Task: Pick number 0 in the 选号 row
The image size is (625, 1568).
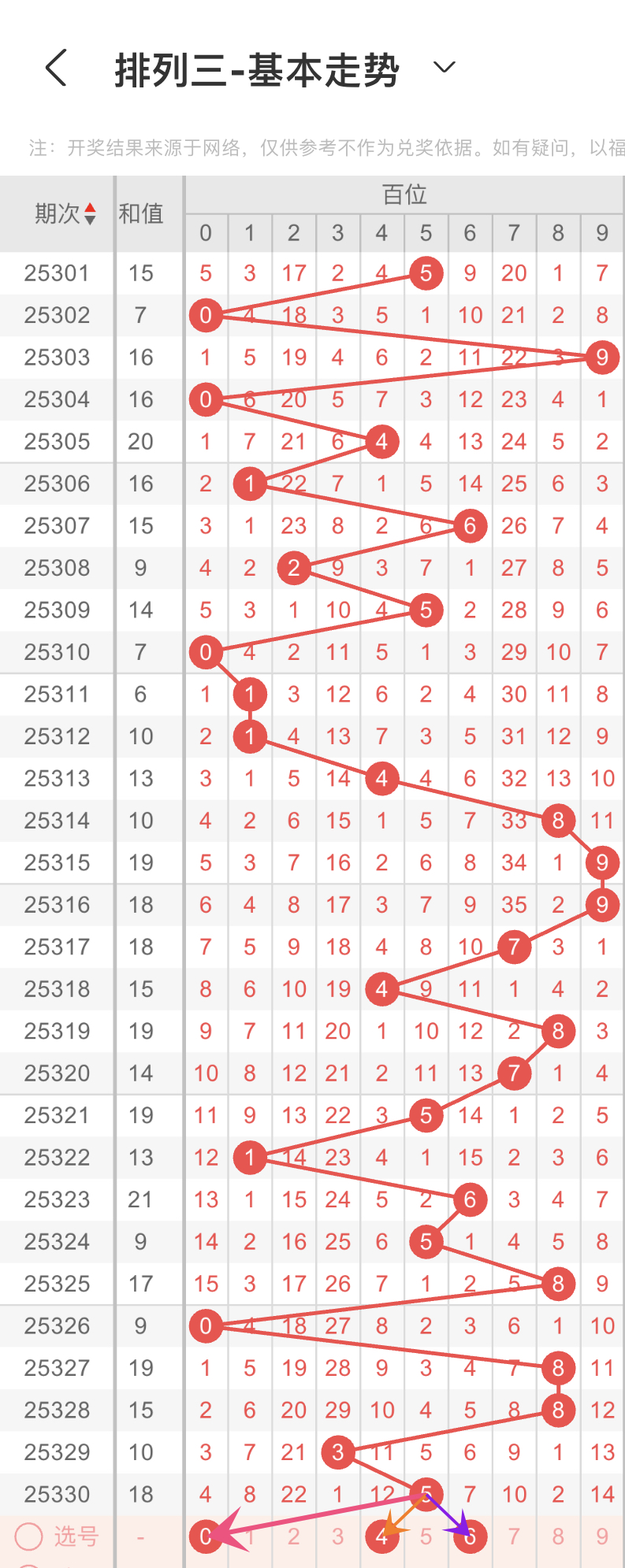Action: 206,1536
